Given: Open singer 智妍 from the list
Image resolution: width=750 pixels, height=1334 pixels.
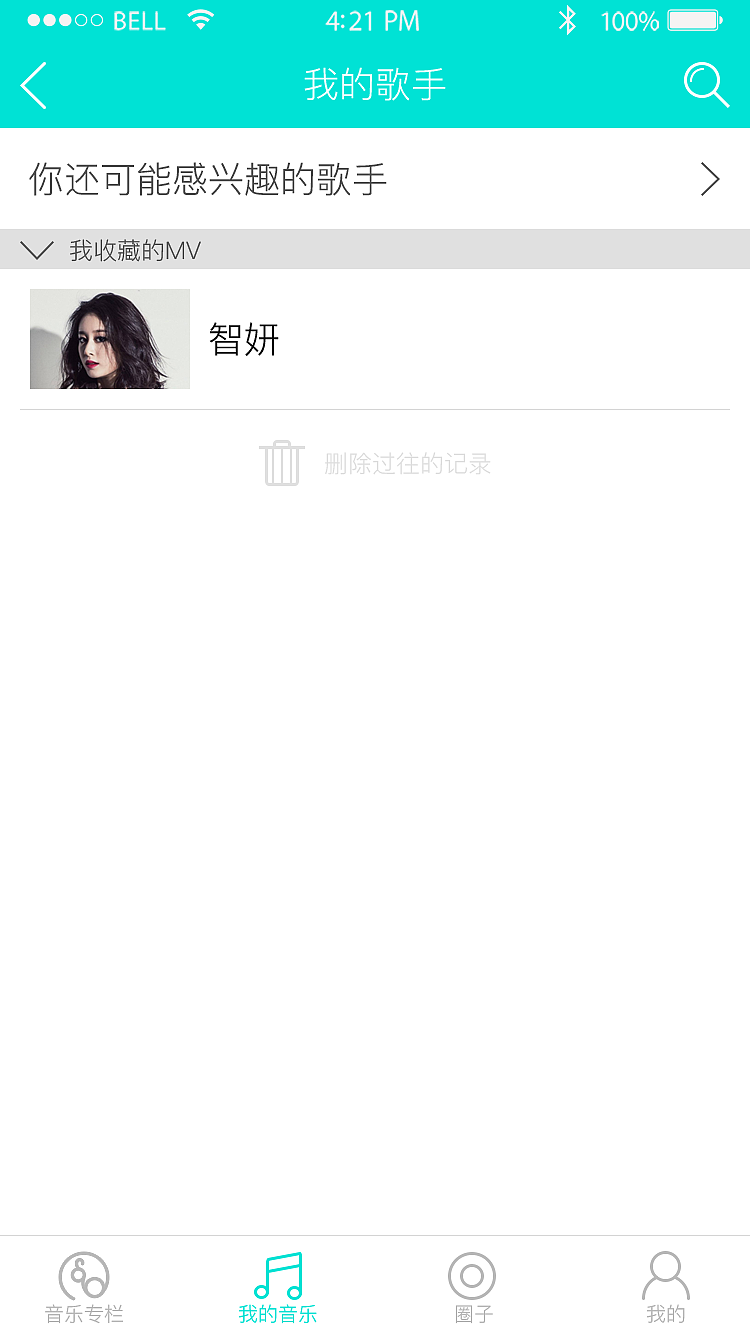Looking at the screenshot, I should pos(244,339).
